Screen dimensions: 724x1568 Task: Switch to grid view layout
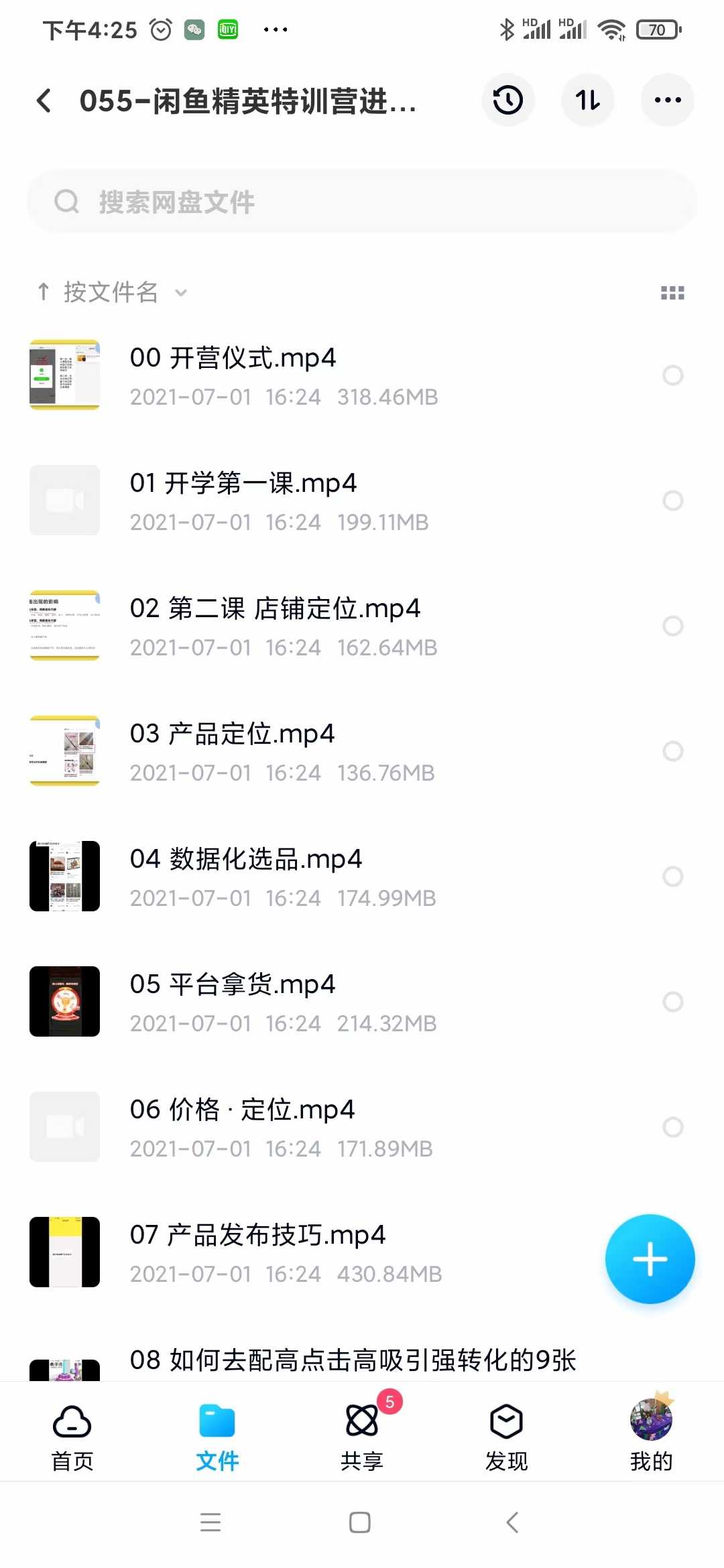[672, 293]
